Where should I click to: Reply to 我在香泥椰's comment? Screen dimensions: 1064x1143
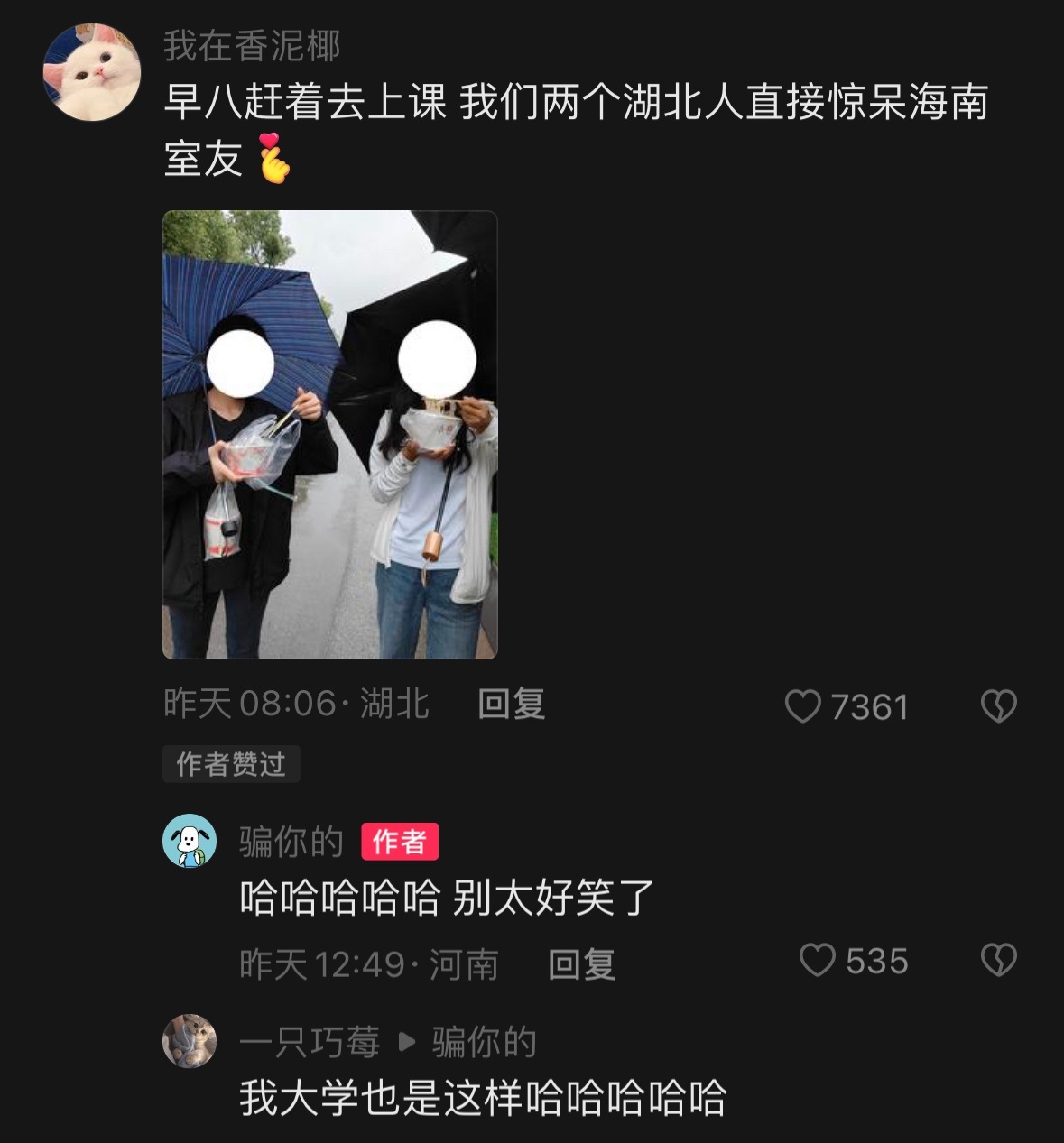(511, 705)
